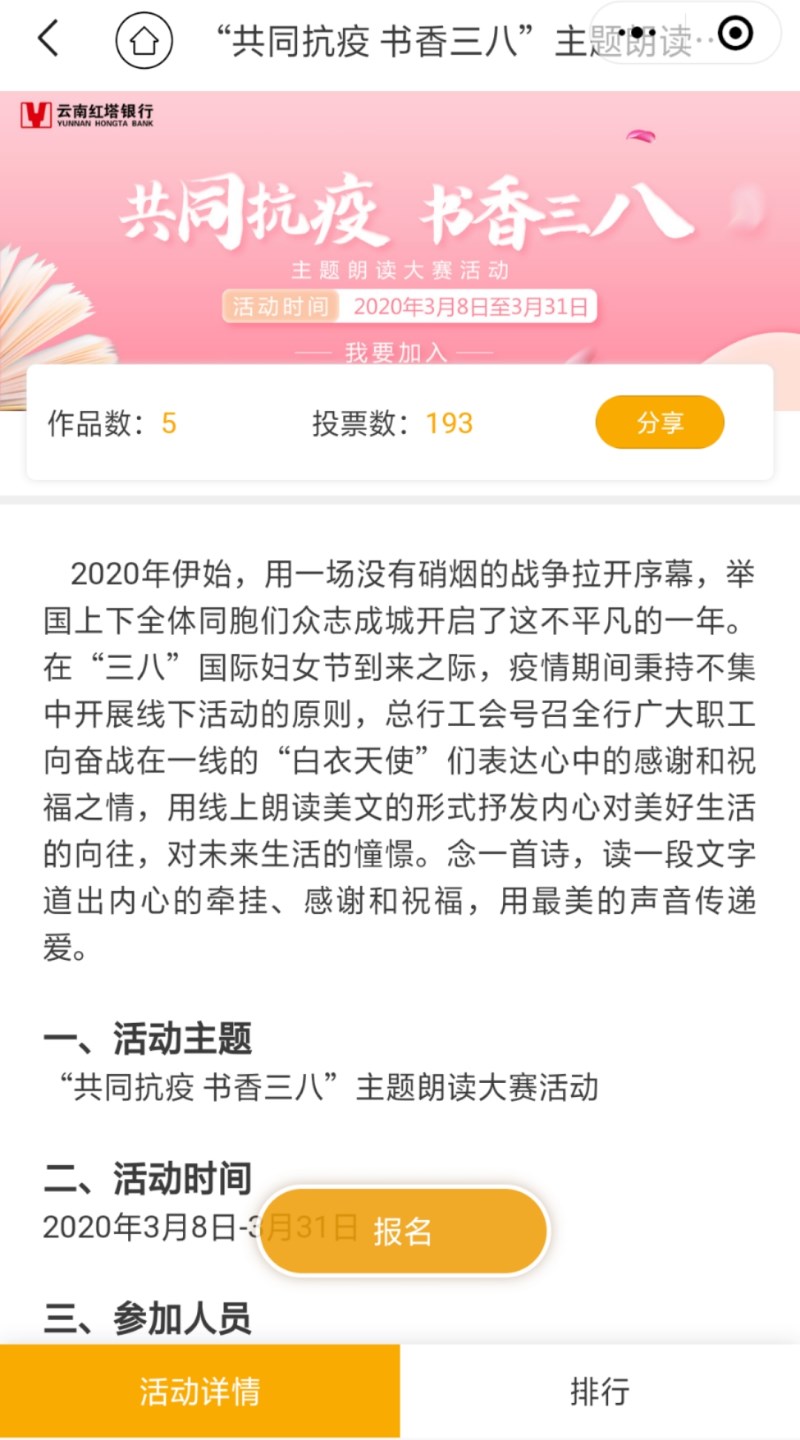Tap the orange 分享 share button
800x1440 pixels.
(659, 422)
